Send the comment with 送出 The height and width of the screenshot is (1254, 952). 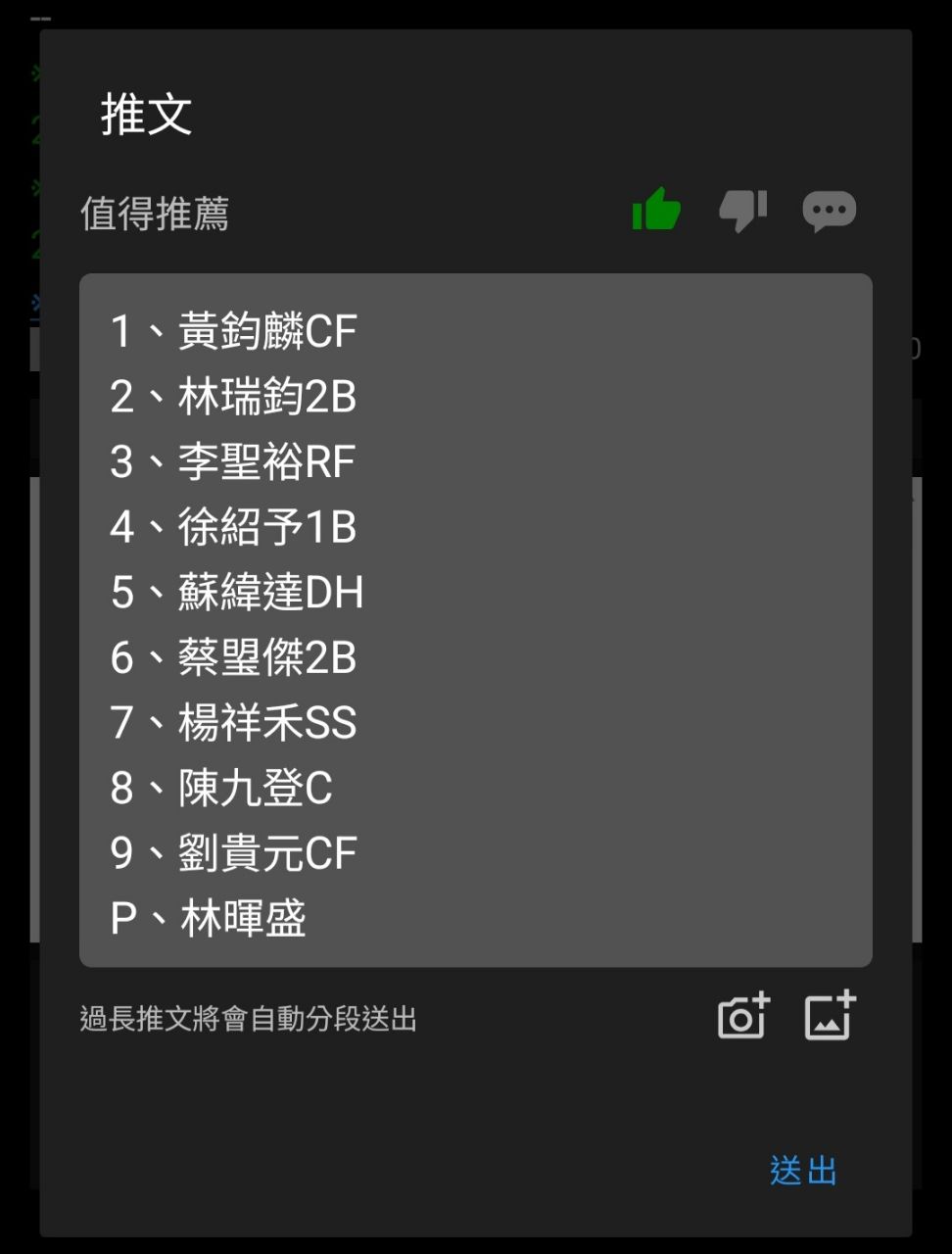point(803,1171)
